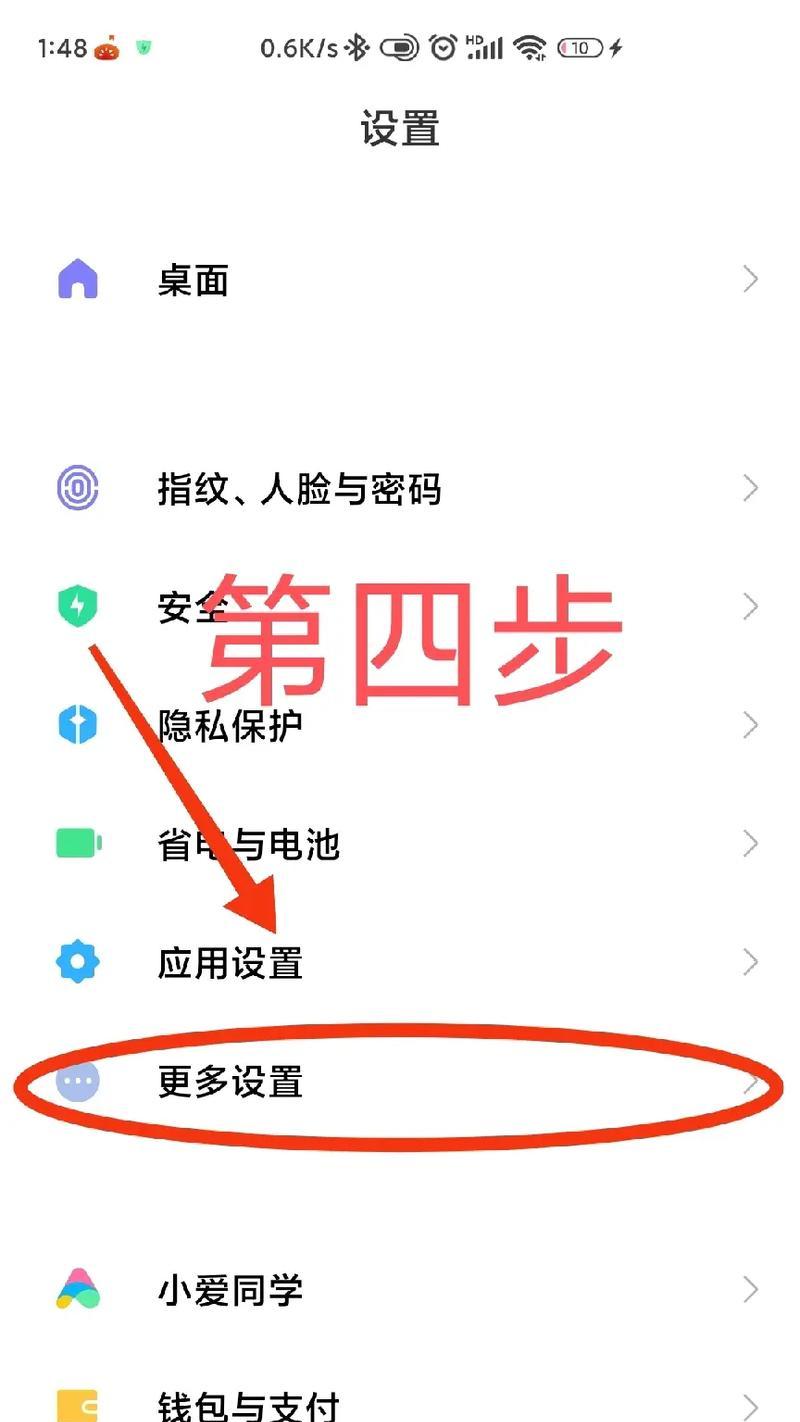
Task: Open the 桌面 settings row
Action: click(x=400, y=280)
